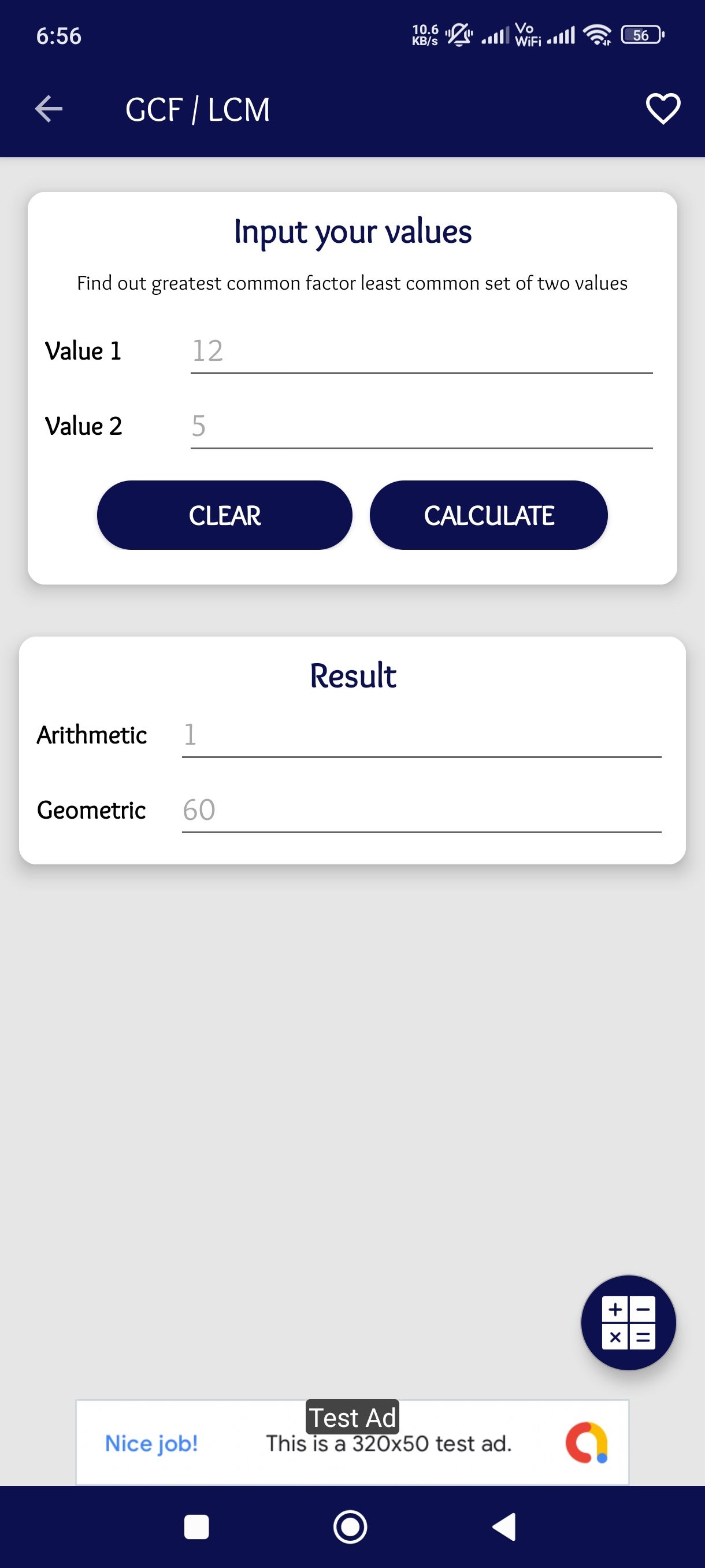705x1568 pixels.
Task: Open recent apps from navigation bar
Action: point(196,1526)
